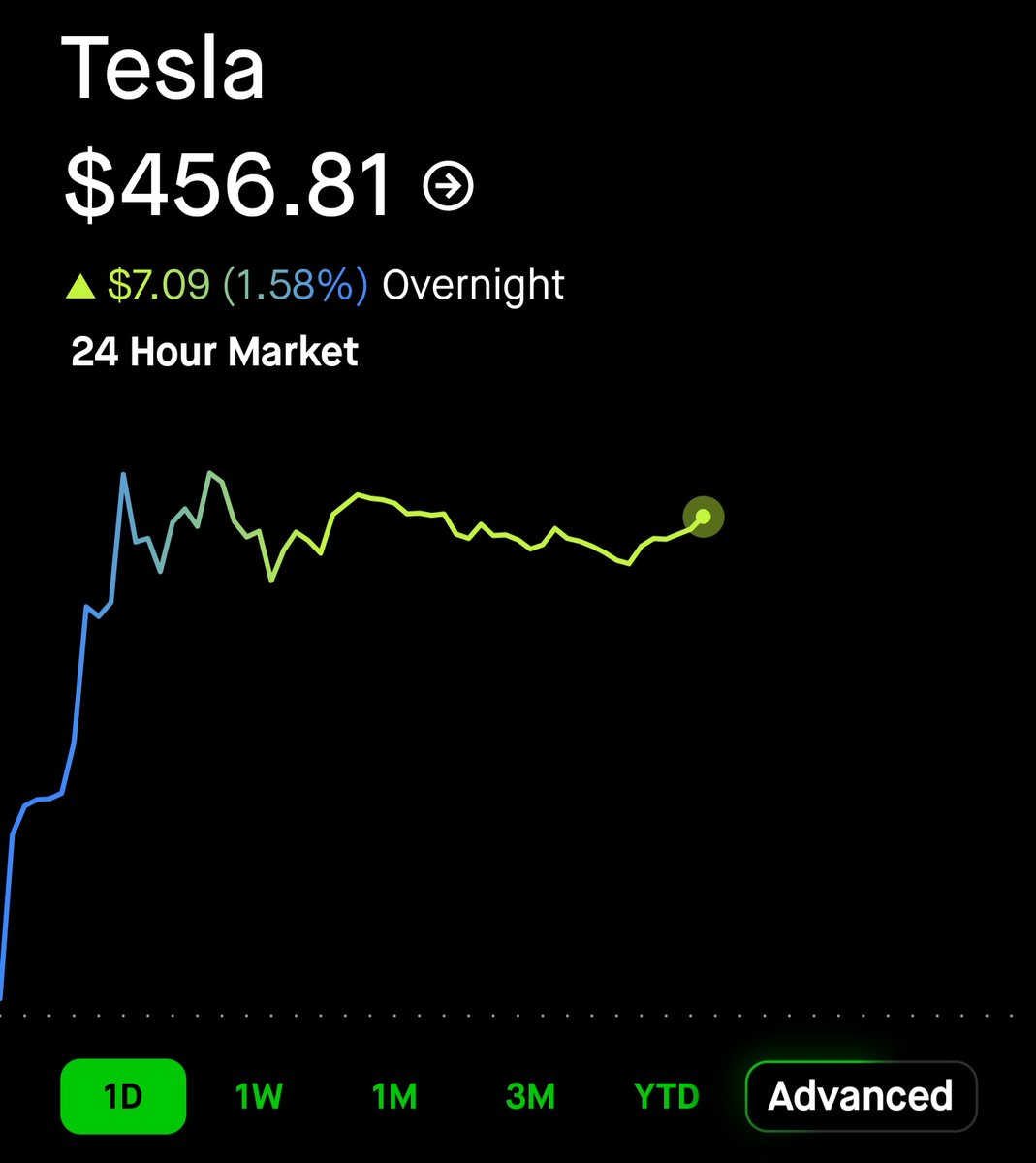Show the 3M chart range
The width and height of the screenshot is (1036, 1163).
530,1096
